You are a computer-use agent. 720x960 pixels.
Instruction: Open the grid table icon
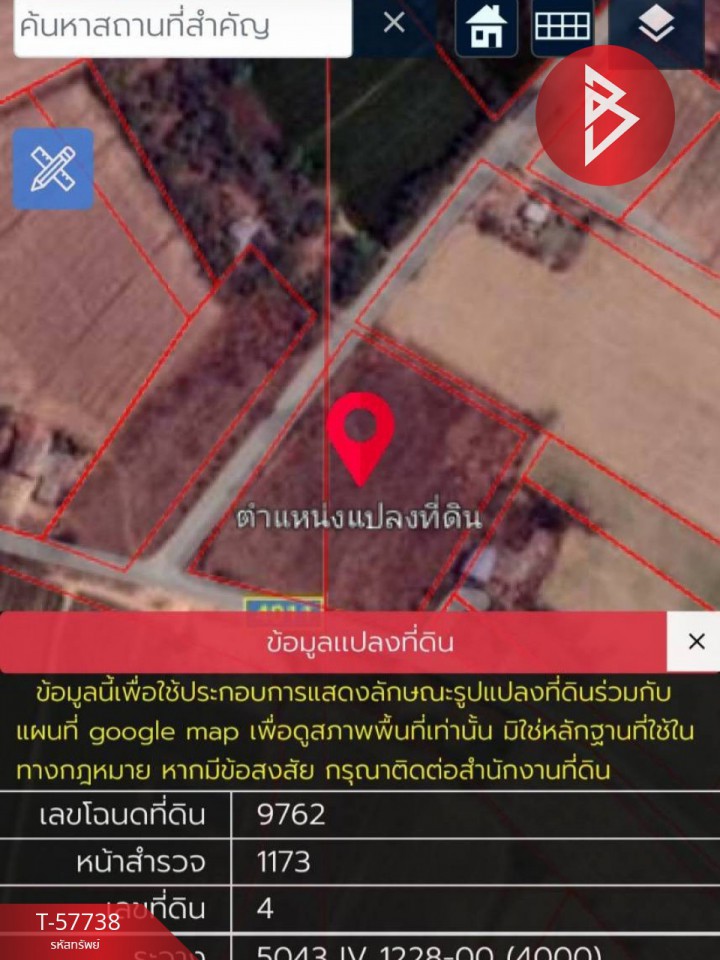[562, 27]
